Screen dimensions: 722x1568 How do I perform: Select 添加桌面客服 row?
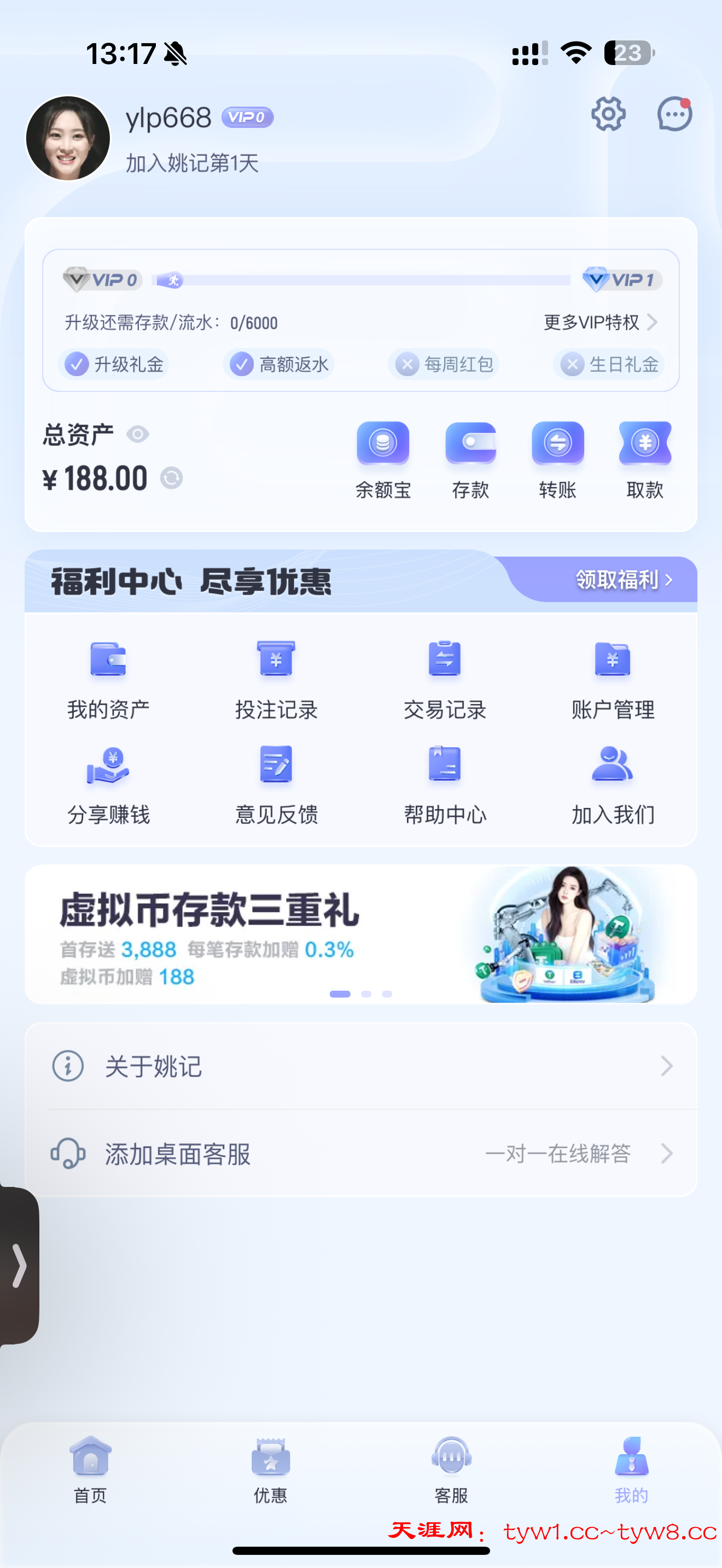(360, 1154)
